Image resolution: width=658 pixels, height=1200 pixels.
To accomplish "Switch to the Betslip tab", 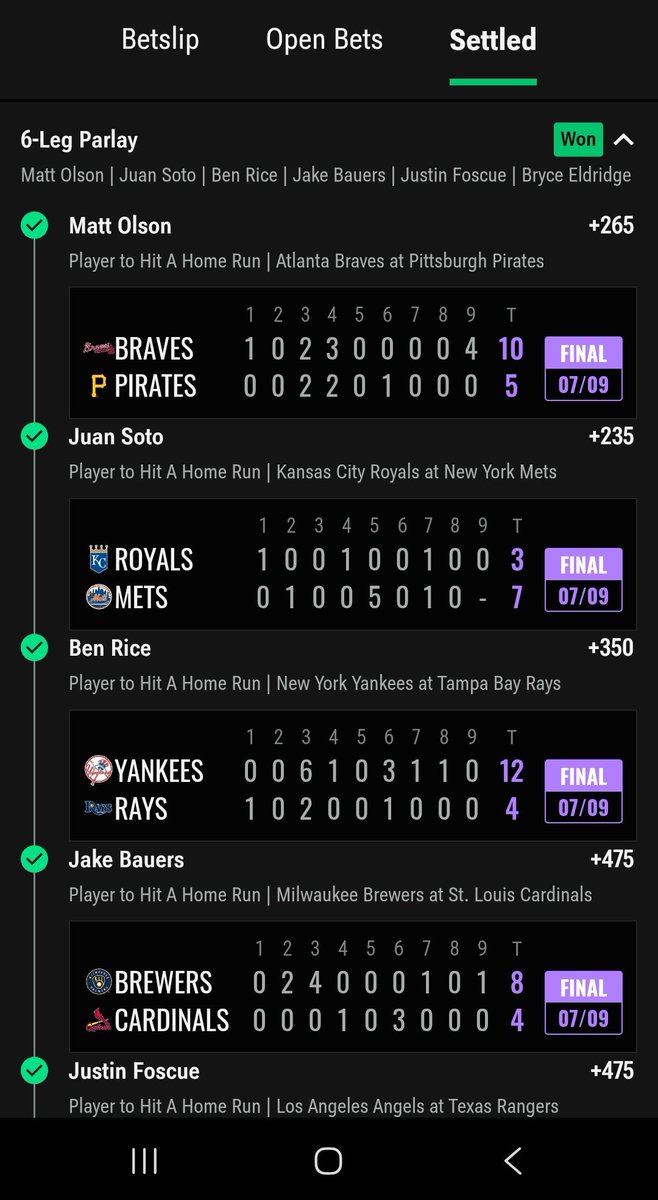I will [160, 40].
